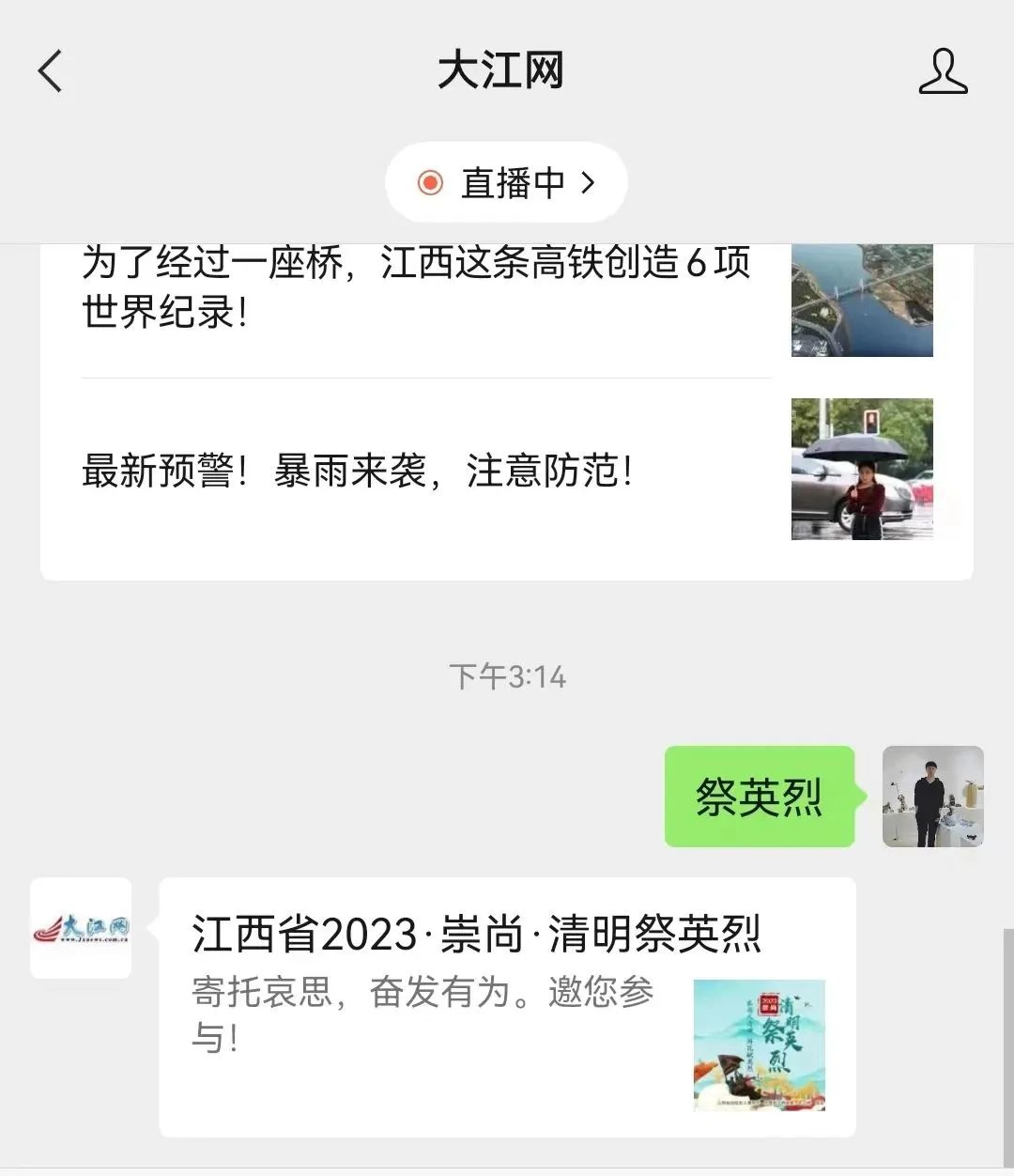Open the 江西省2023·崇尚·清明祭英烈 card
Image resolution: width=1014 pixels, height=1176 pixels.
[507, 1006]
